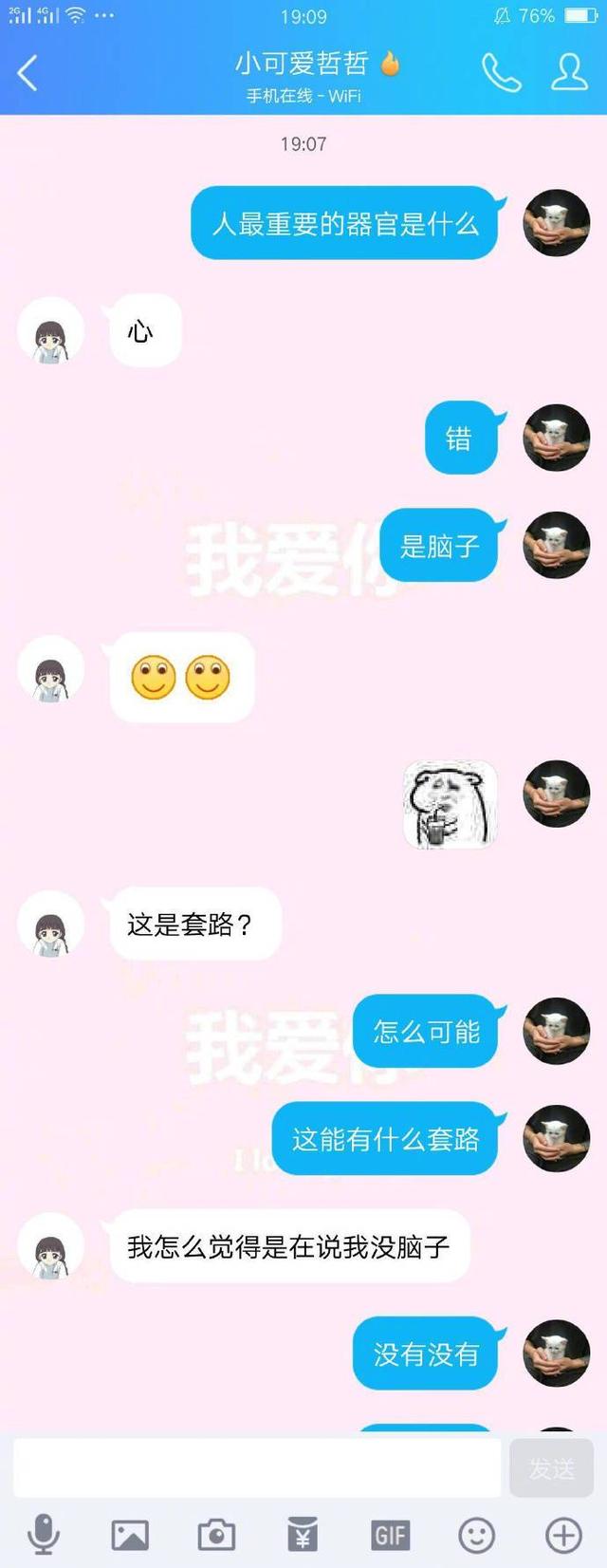Open the photo gallery picker

tap(130, 1535)
